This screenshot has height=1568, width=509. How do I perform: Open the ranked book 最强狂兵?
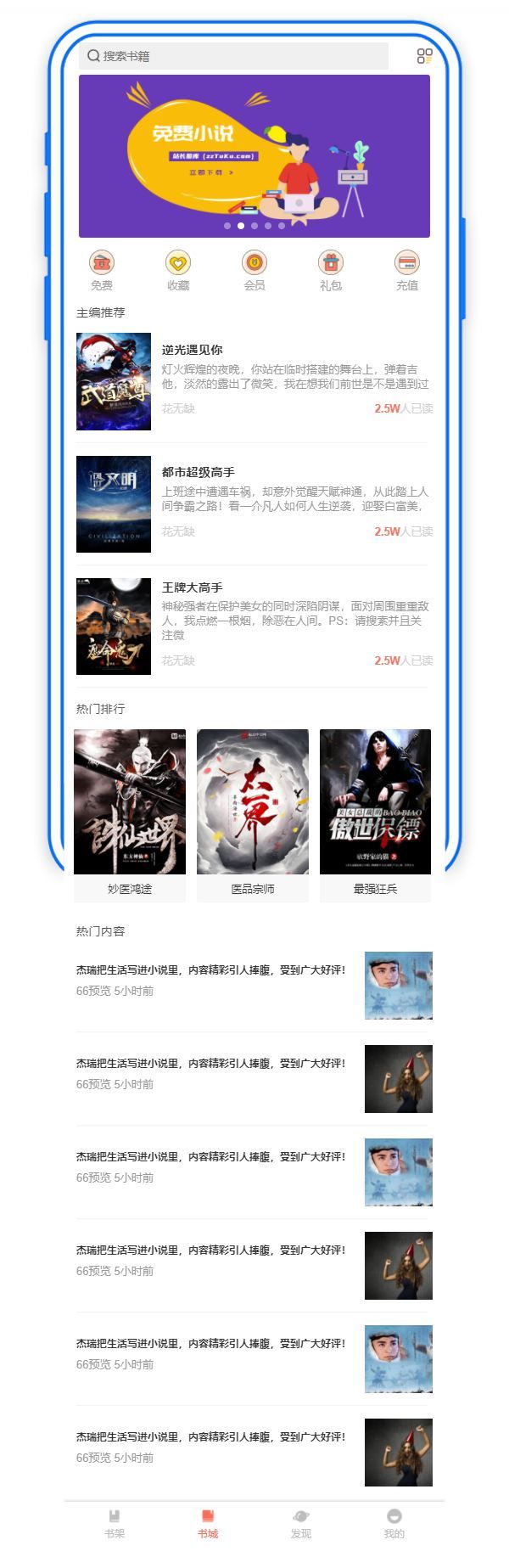[375, 813]
